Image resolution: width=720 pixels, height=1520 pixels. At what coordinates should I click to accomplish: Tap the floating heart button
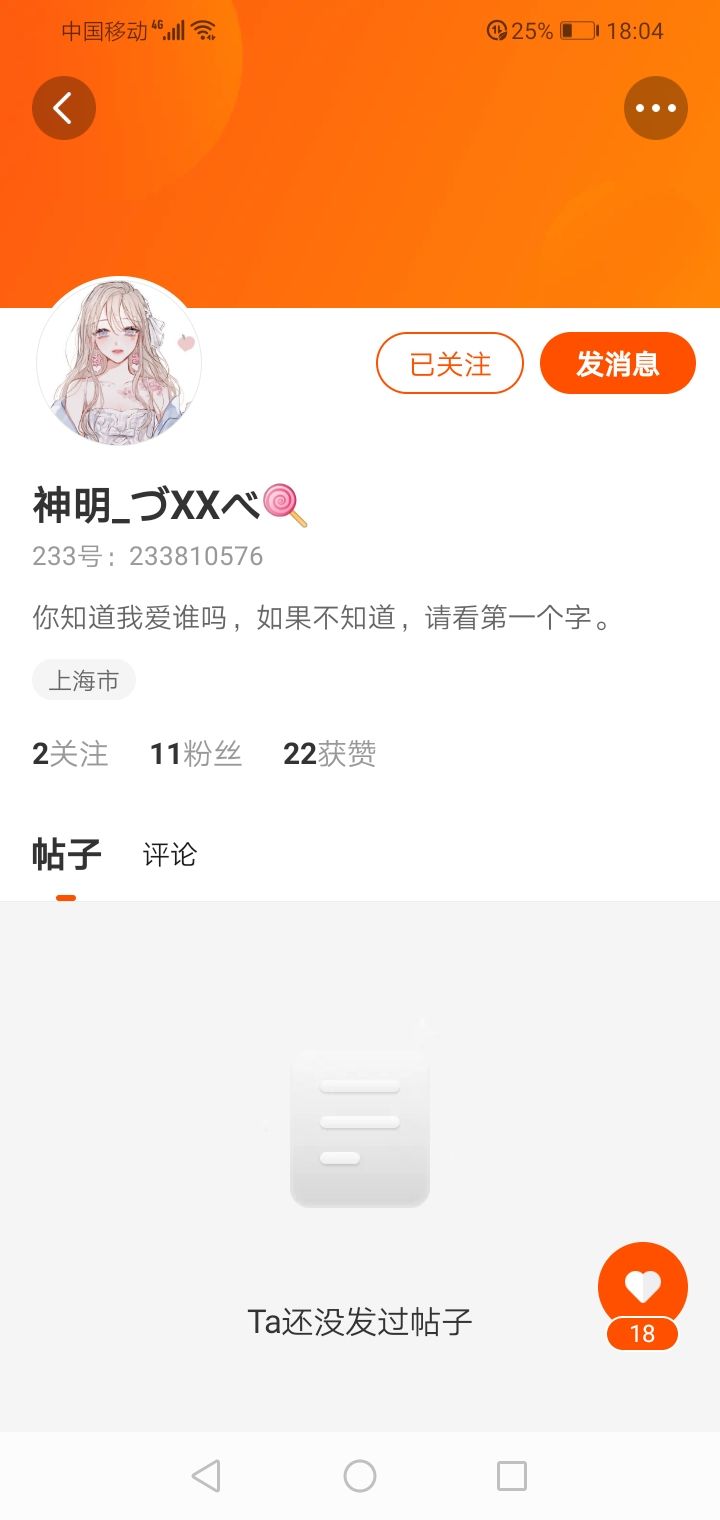pos(643,1287)
